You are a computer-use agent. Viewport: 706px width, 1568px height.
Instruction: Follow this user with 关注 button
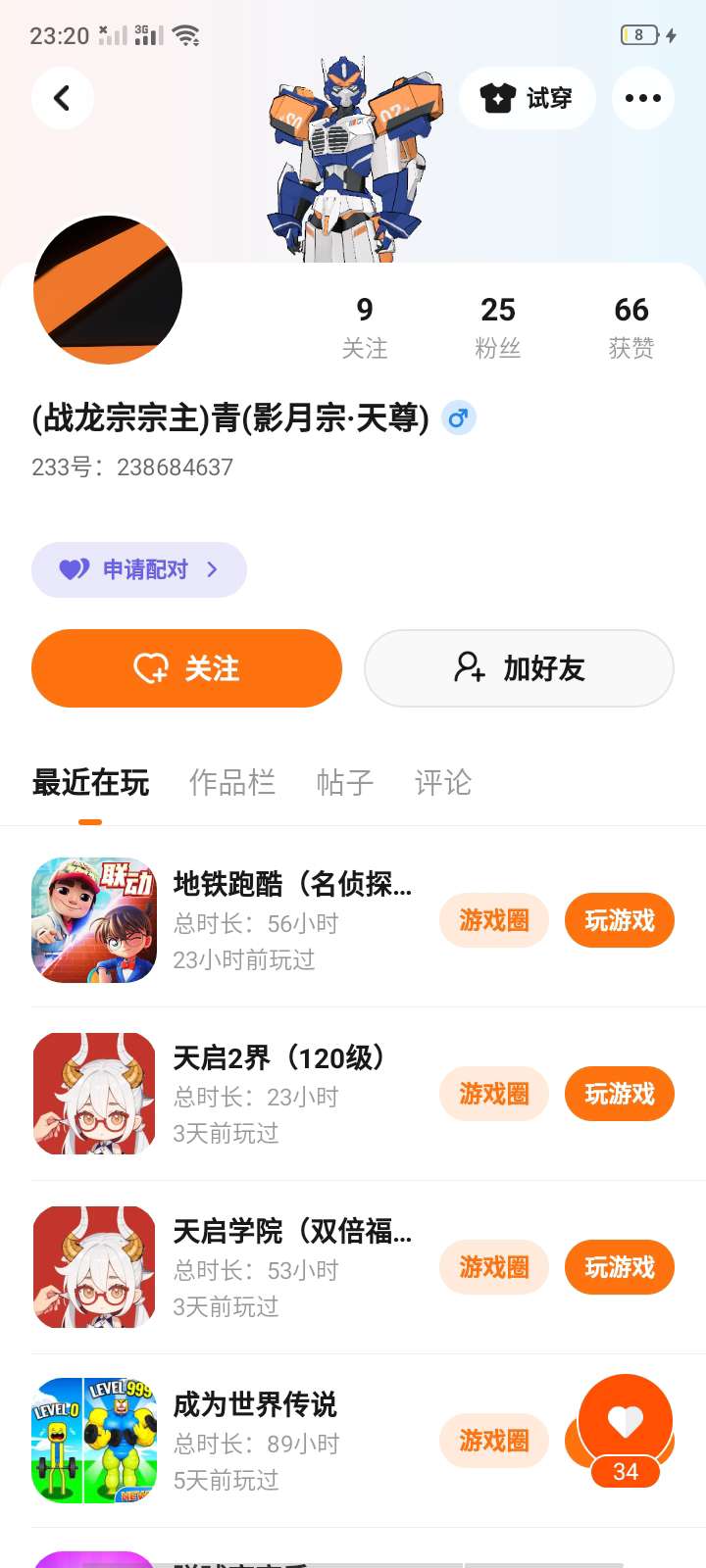point(186,668)
